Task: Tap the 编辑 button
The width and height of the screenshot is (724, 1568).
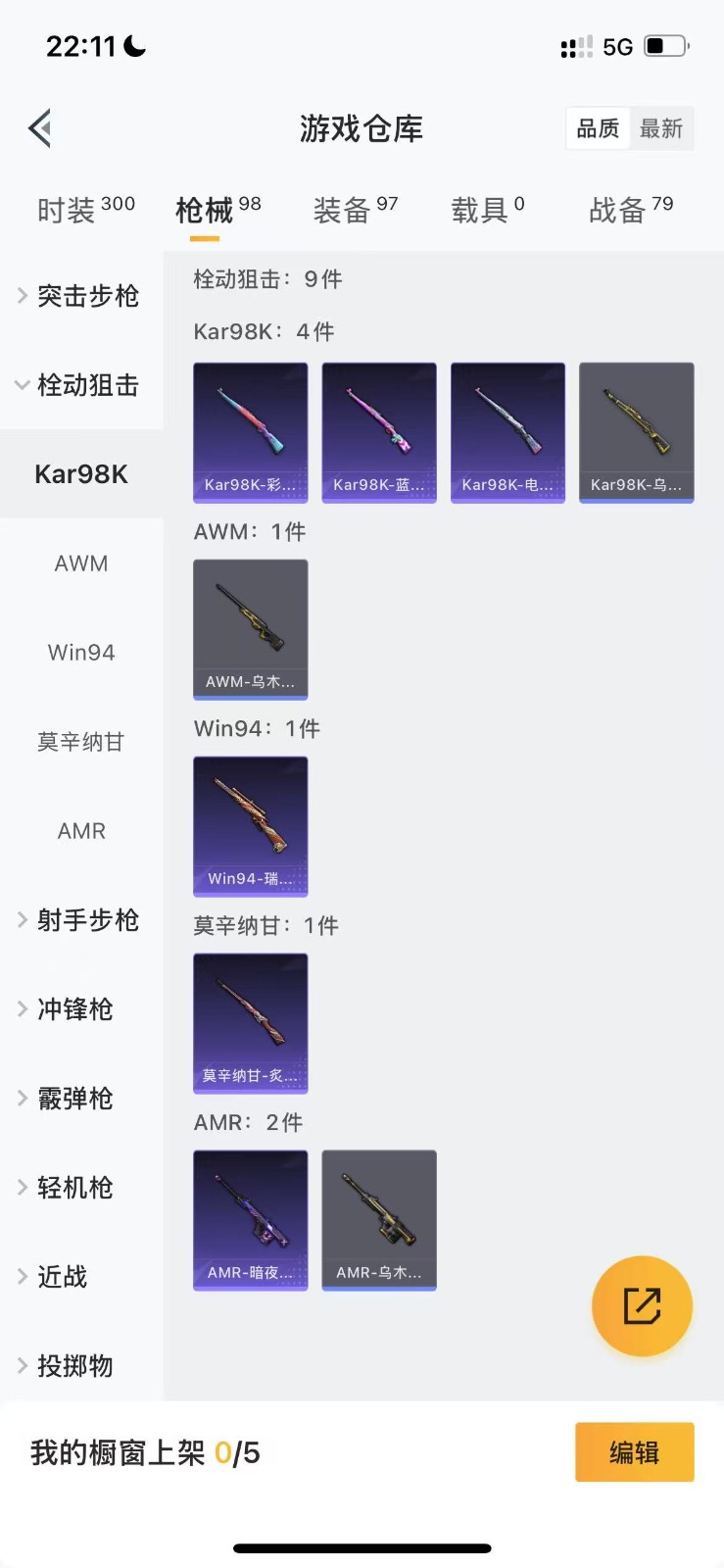Action: pos(634,1452)
